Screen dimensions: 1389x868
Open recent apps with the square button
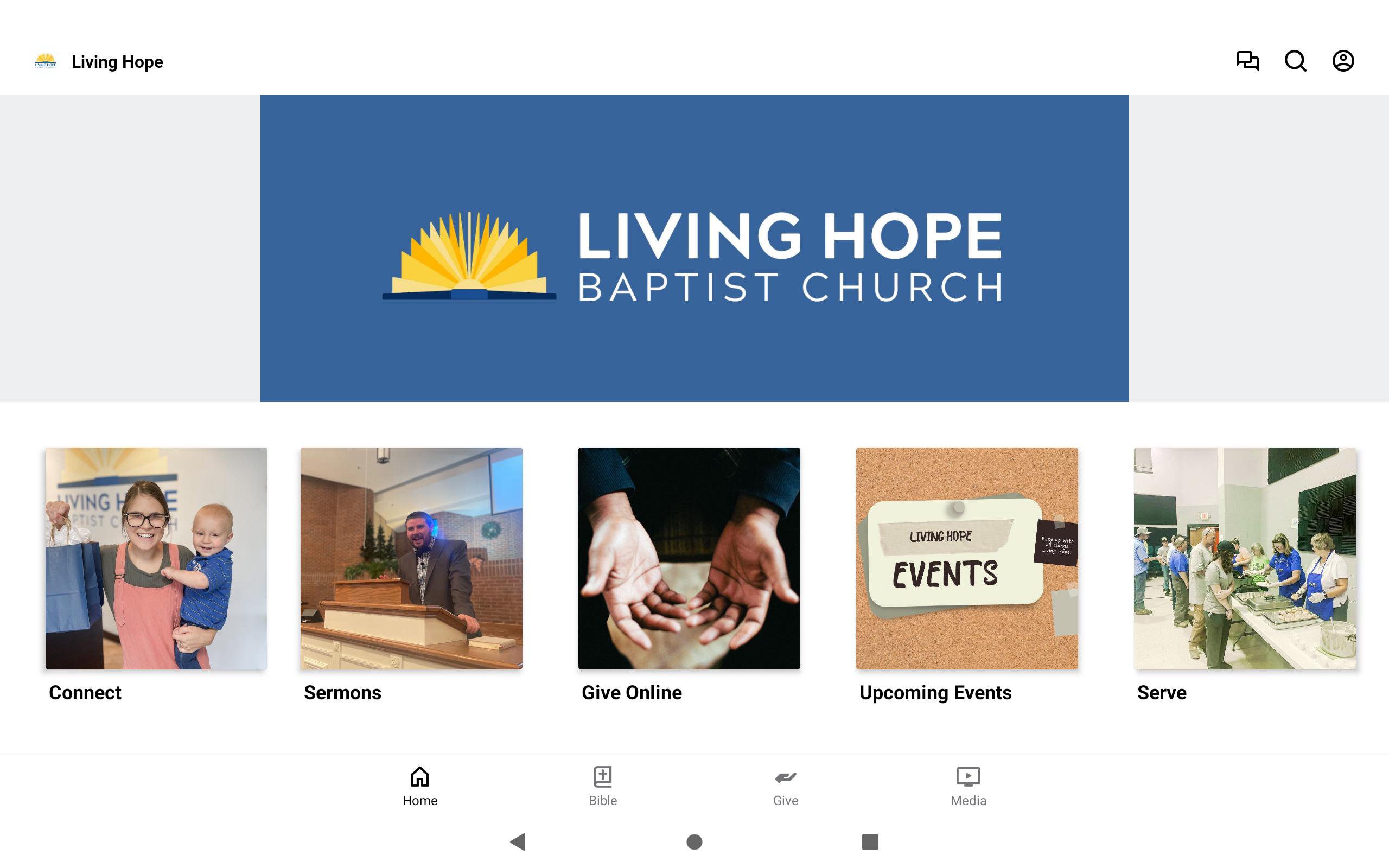(870, 841)
